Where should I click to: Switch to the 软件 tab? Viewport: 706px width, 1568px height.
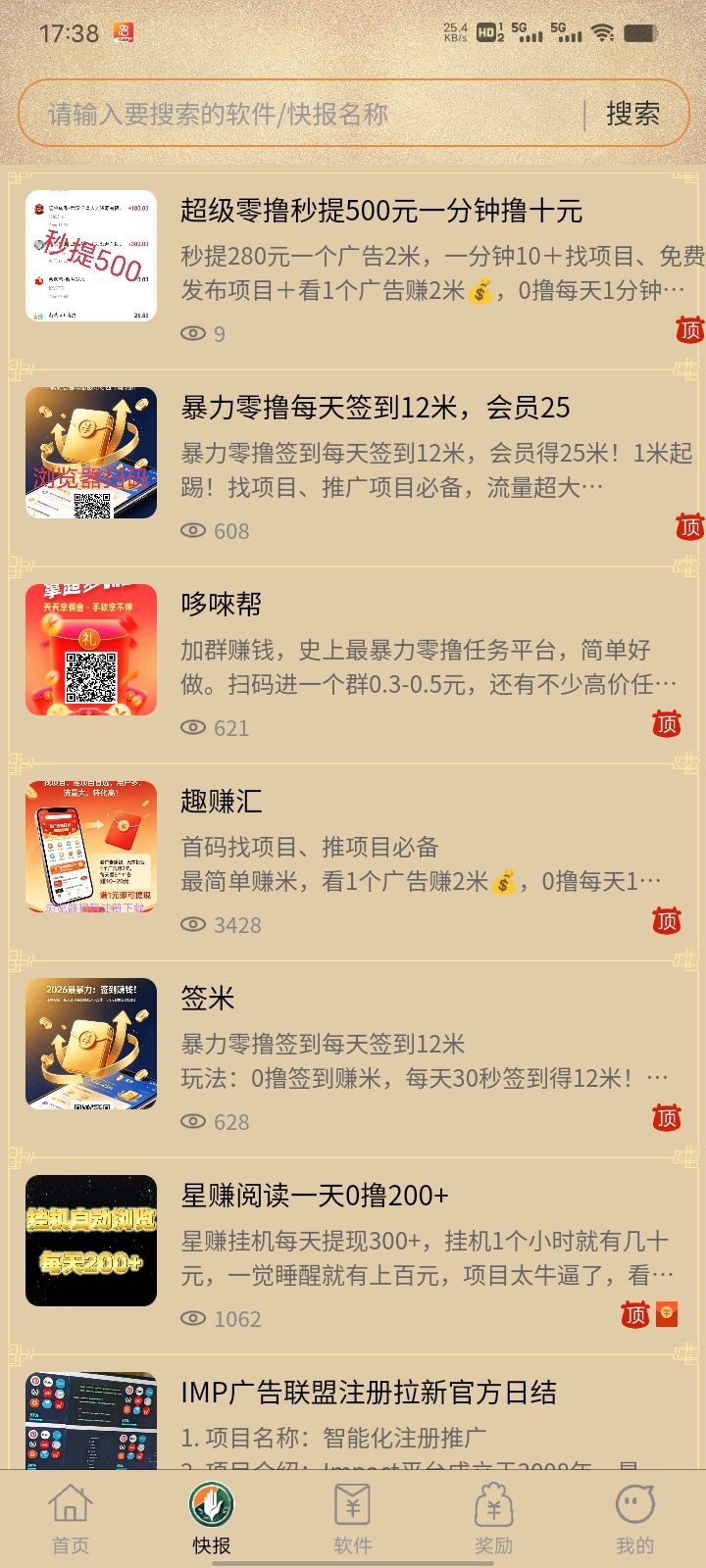coord(353,1519)
